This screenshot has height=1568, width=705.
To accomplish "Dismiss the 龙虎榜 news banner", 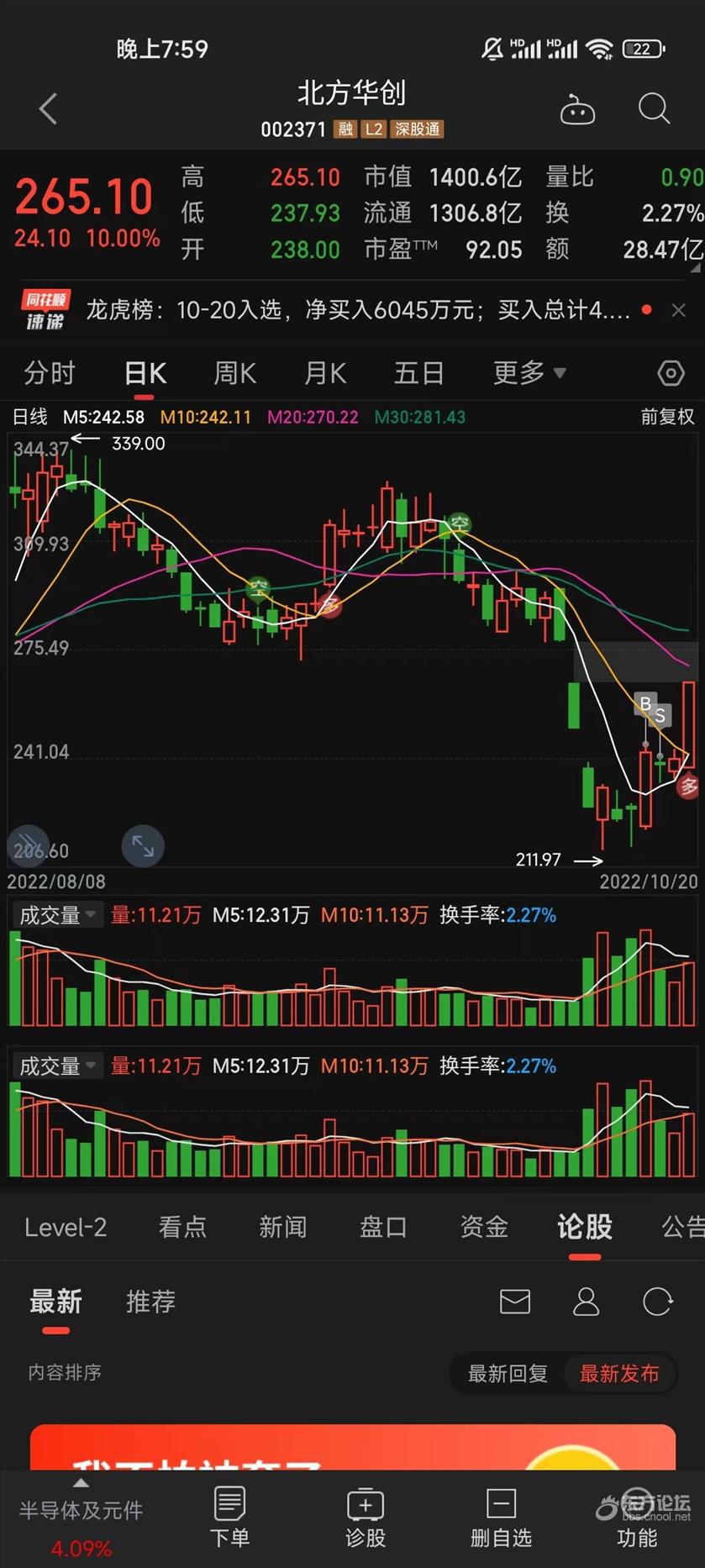I will pyautogui.click(x=679, y=310).
